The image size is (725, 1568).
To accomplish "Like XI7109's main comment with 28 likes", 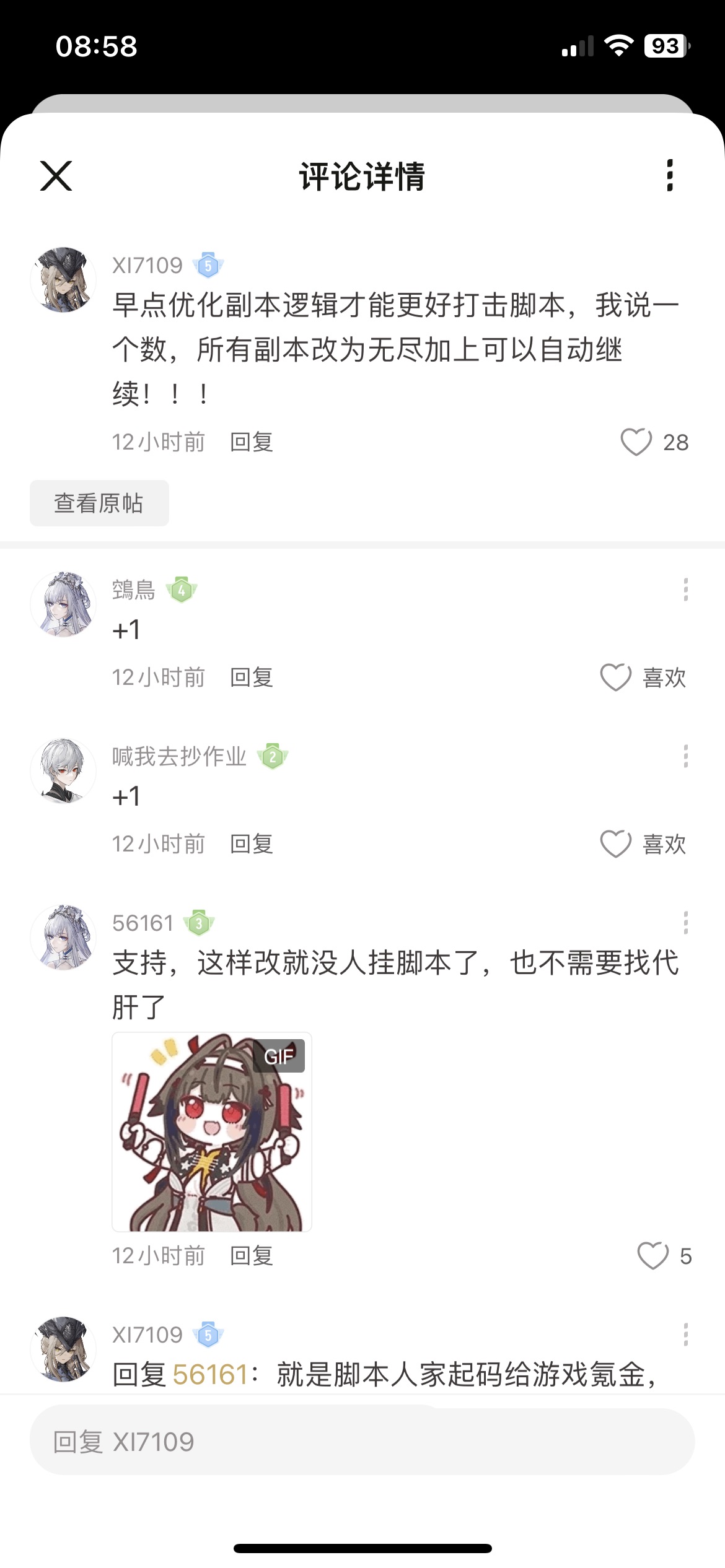I will click(x=636, y=442).
